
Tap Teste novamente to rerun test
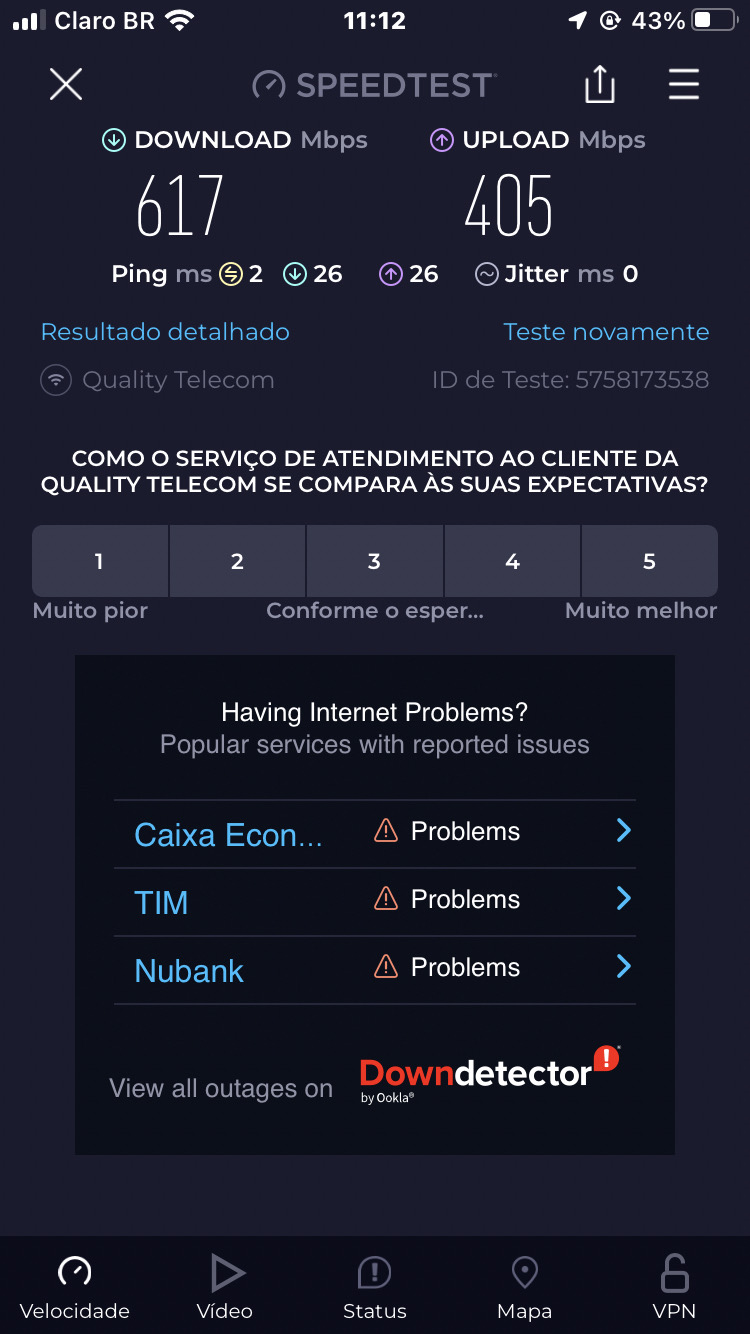[x=606, y=332]
